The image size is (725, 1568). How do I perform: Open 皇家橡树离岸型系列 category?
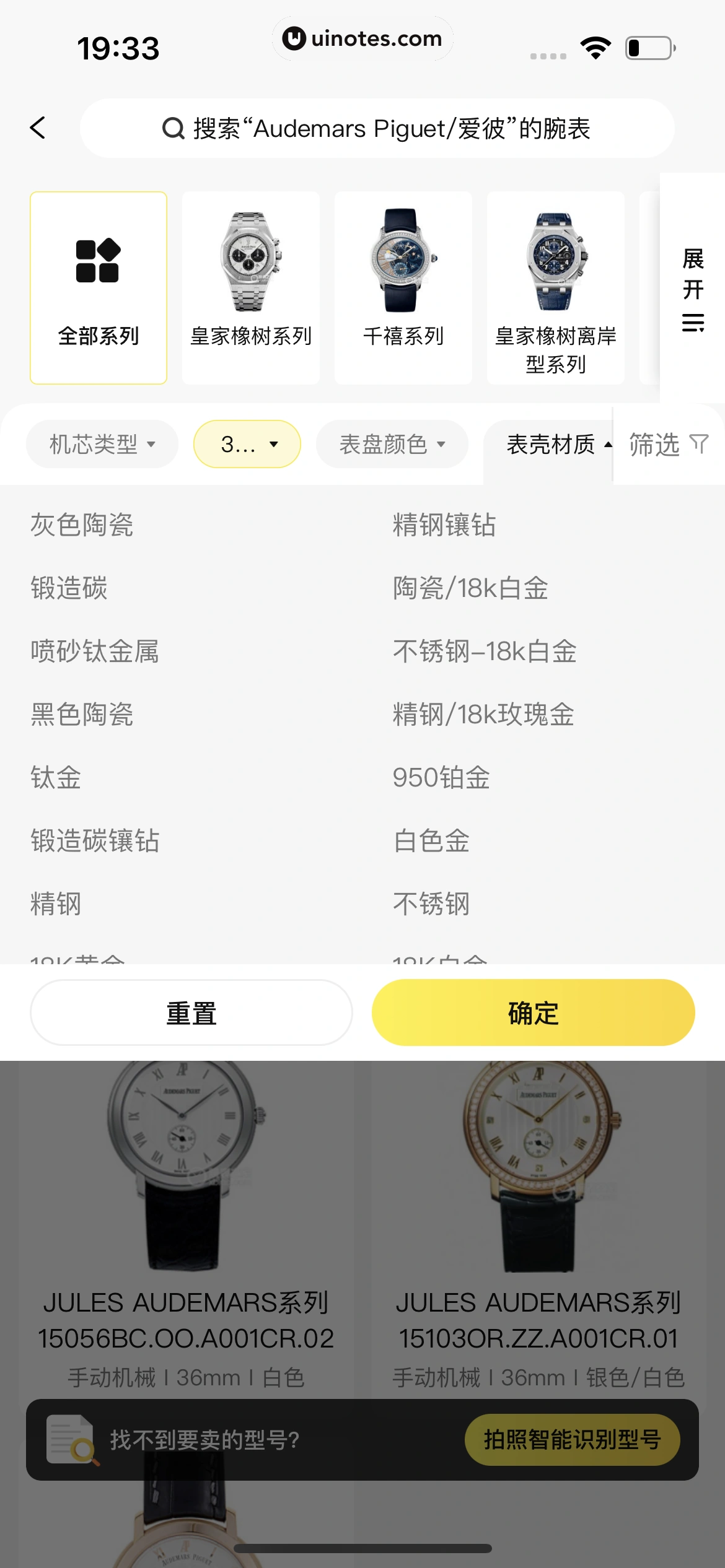[555, 287]
